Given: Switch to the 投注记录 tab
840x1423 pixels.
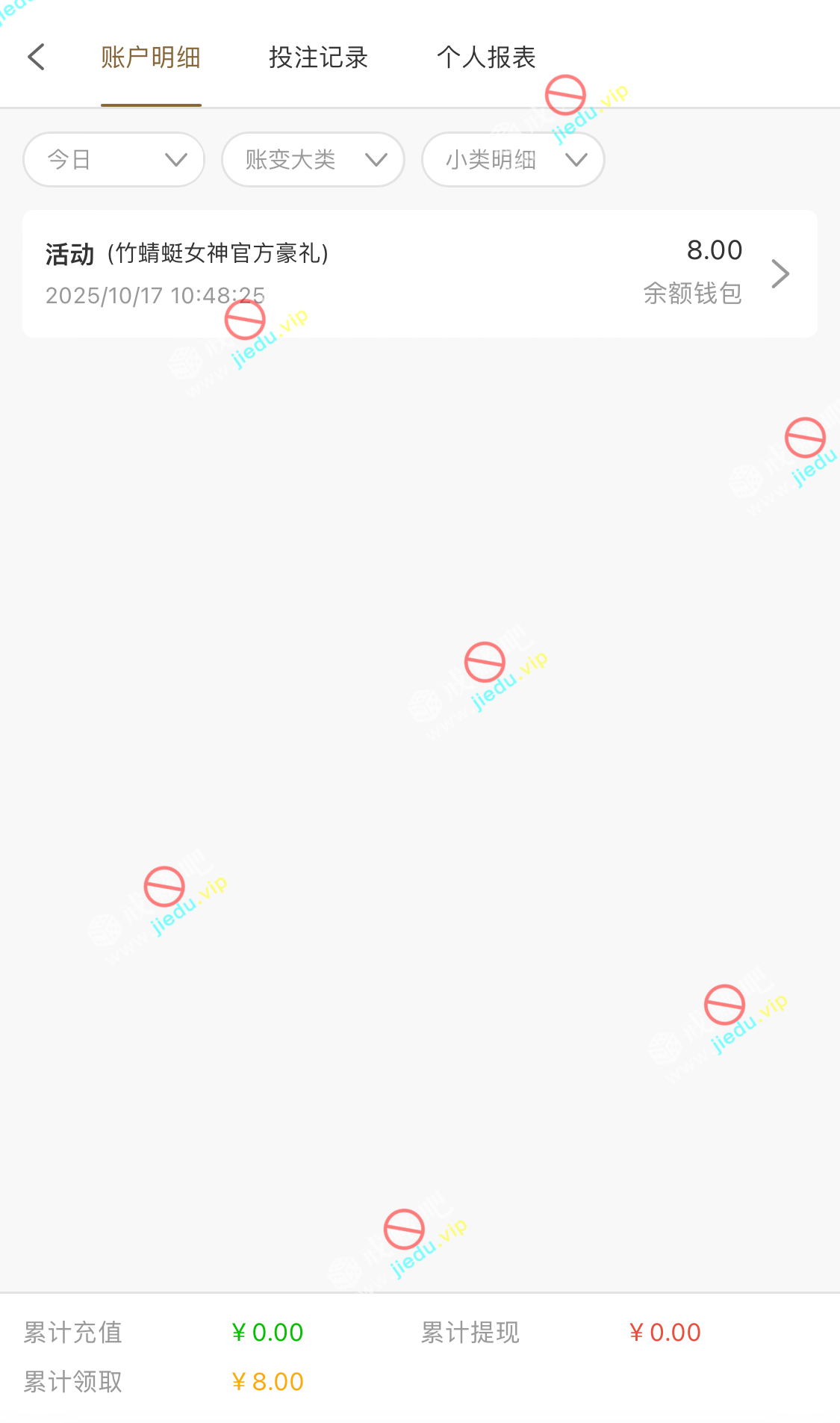Looking at the screenshot, I should click(x=318, y=58).
